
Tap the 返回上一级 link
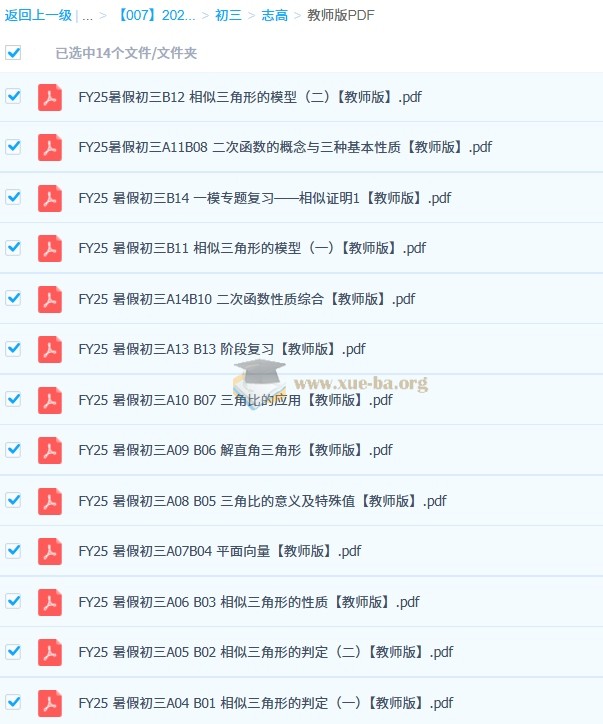(38, 15)
